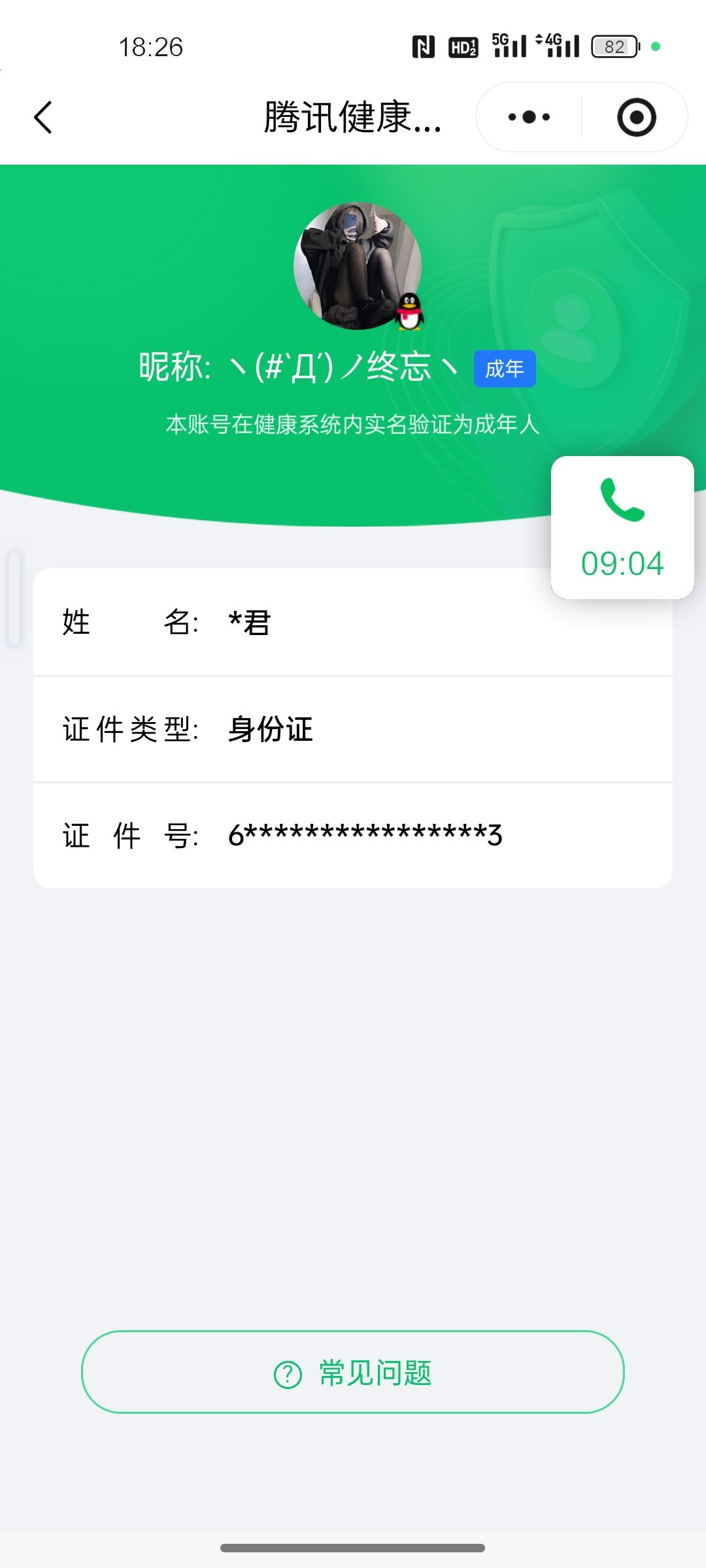Tap the 成年 adult status badge
This screenshot has width=706, height=1568.
pos(504,368)
